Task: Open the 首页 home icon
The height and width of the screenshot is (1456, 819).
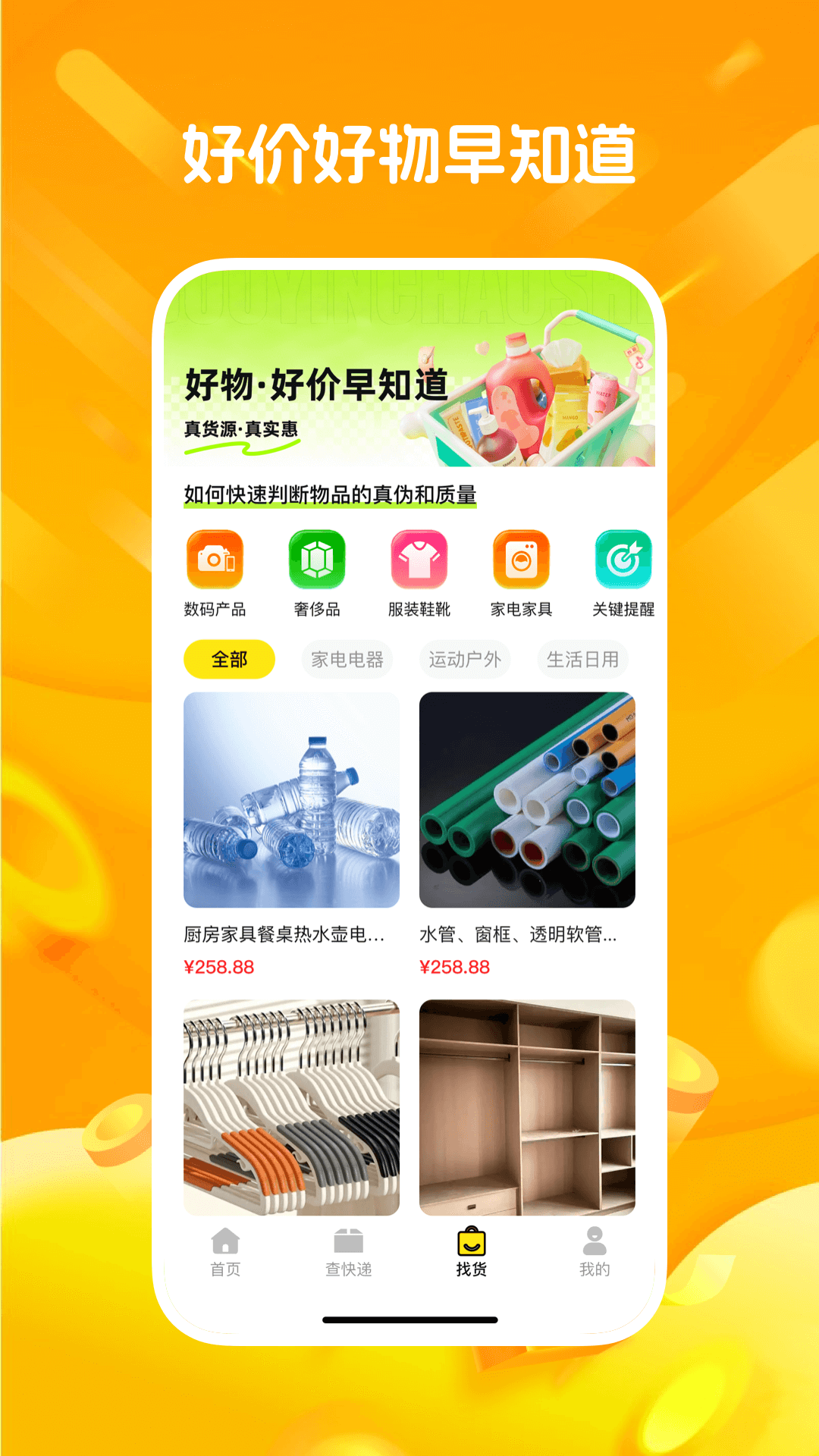Action: point(223,1240)
